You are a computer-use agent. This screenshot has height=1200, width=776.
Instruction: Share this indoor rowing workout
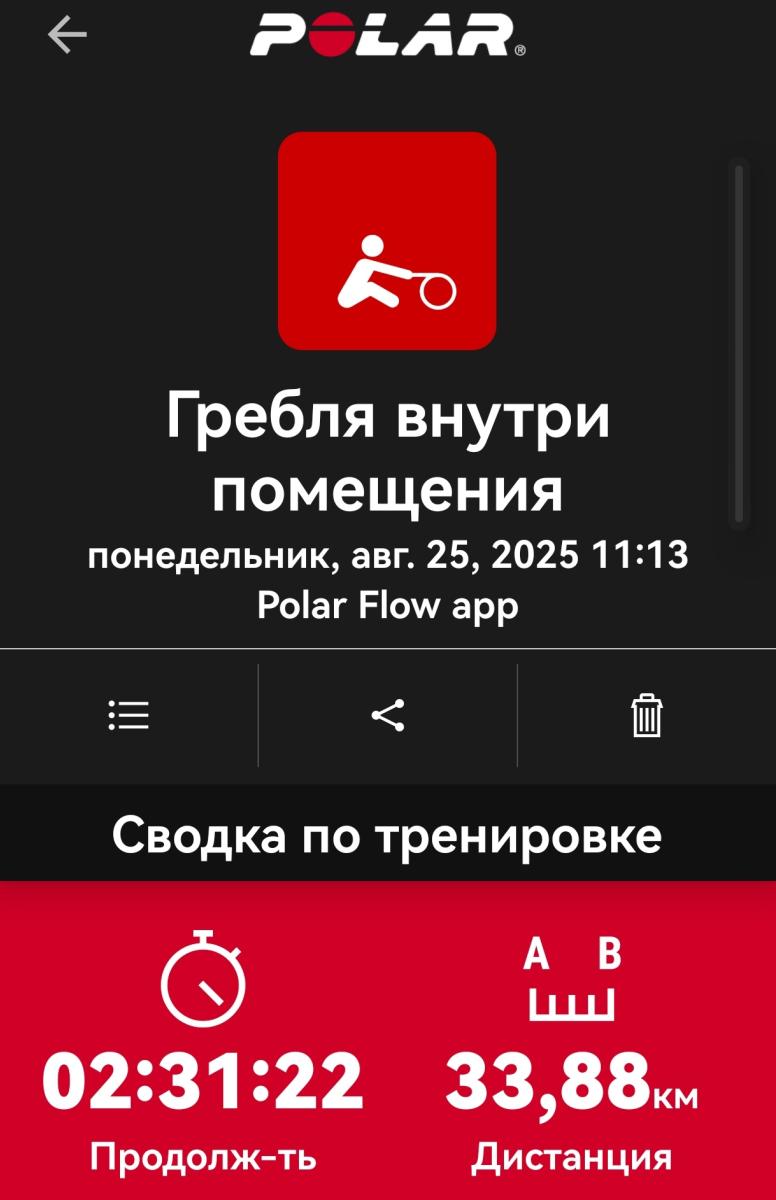(x=388, y=716)
